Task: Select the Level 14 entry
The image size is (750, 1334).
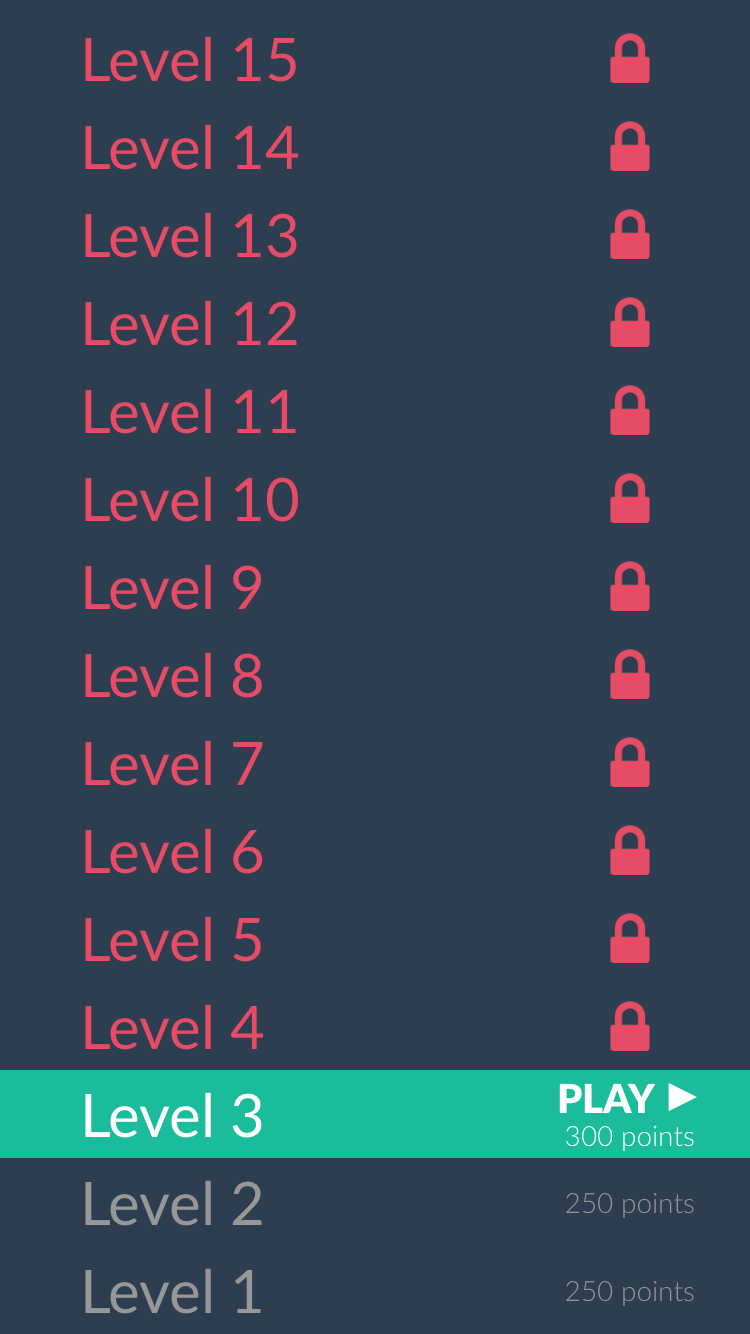Action: coord(375,146)
